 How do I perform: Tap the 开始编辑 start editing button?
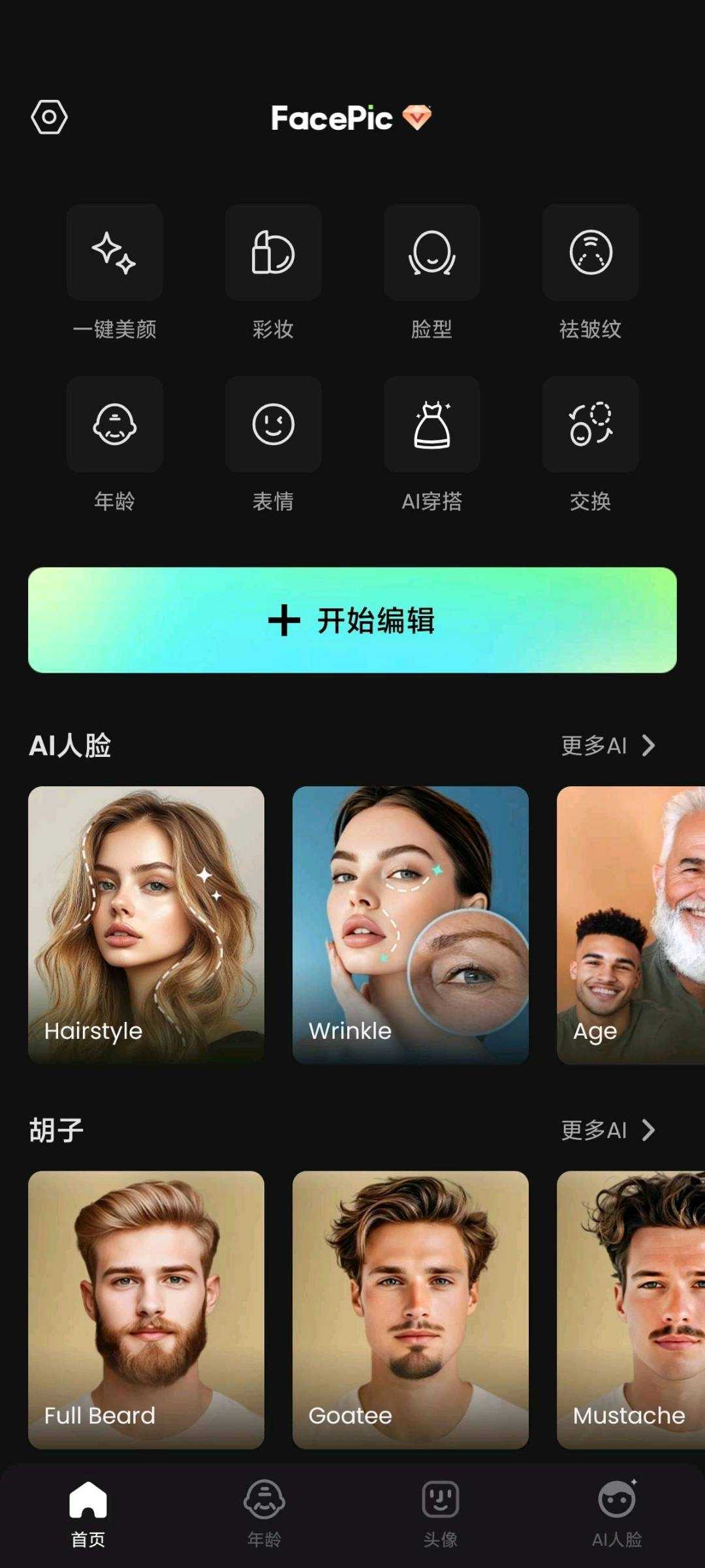352,620
